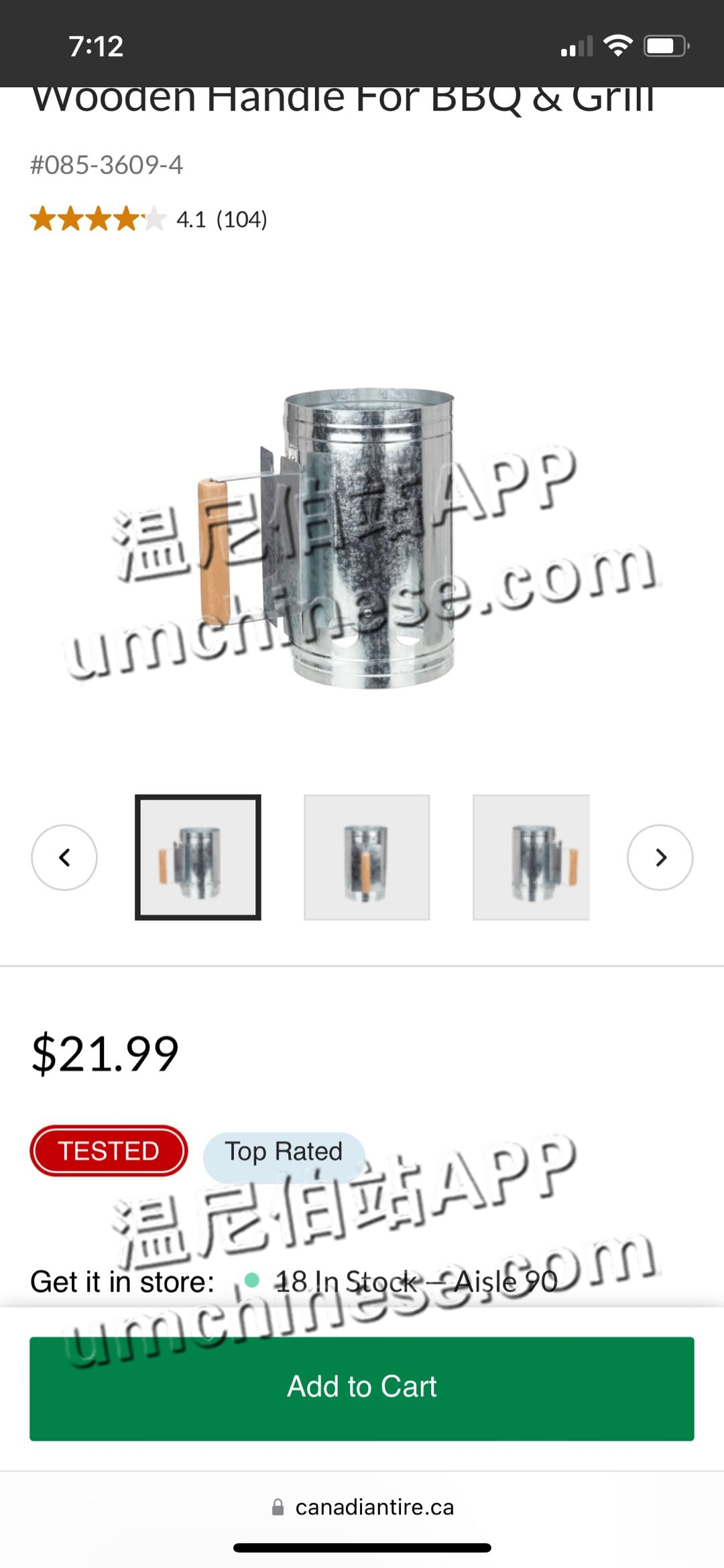The height and width of the screenshot is (1568, 724).
Task: Show the previous product image
Action: click(x=64, y=857)
